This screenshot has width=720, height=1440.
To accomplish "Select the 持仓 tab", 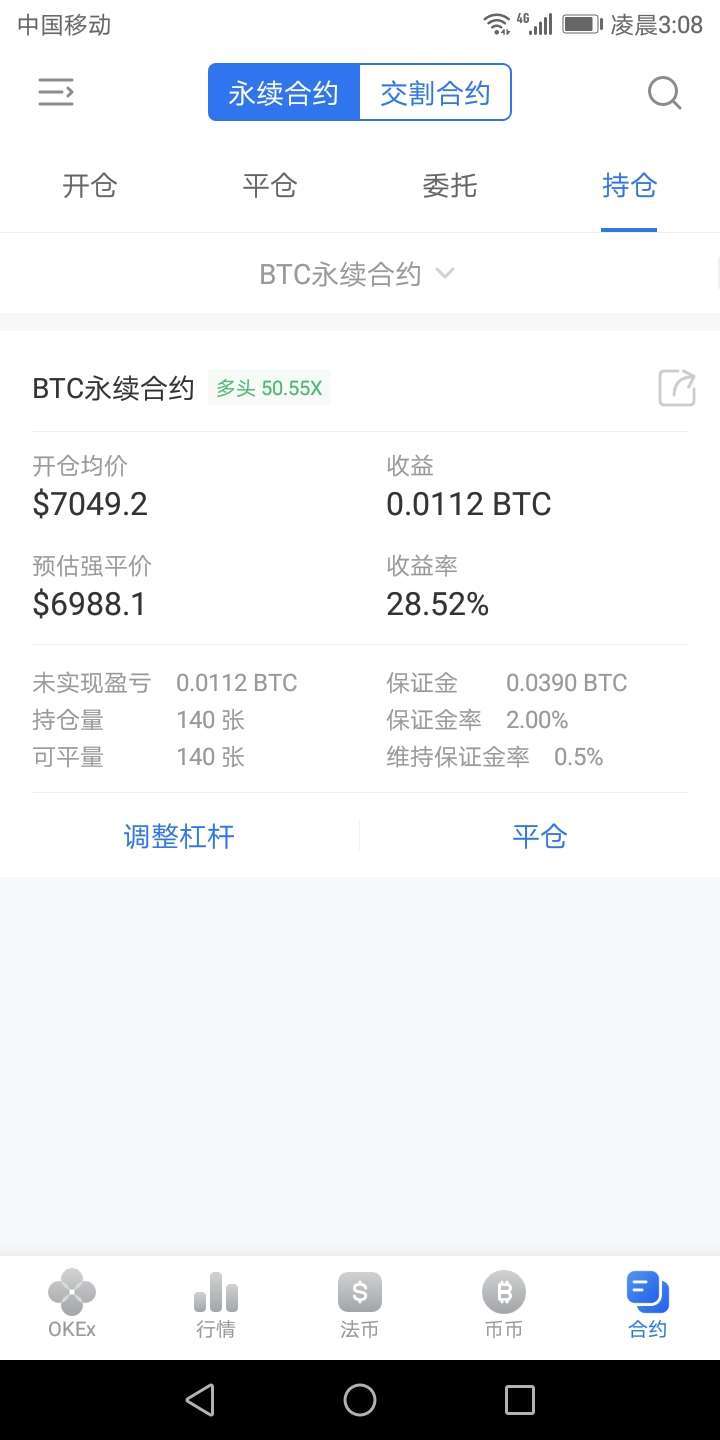I will (x=629, y=186).
